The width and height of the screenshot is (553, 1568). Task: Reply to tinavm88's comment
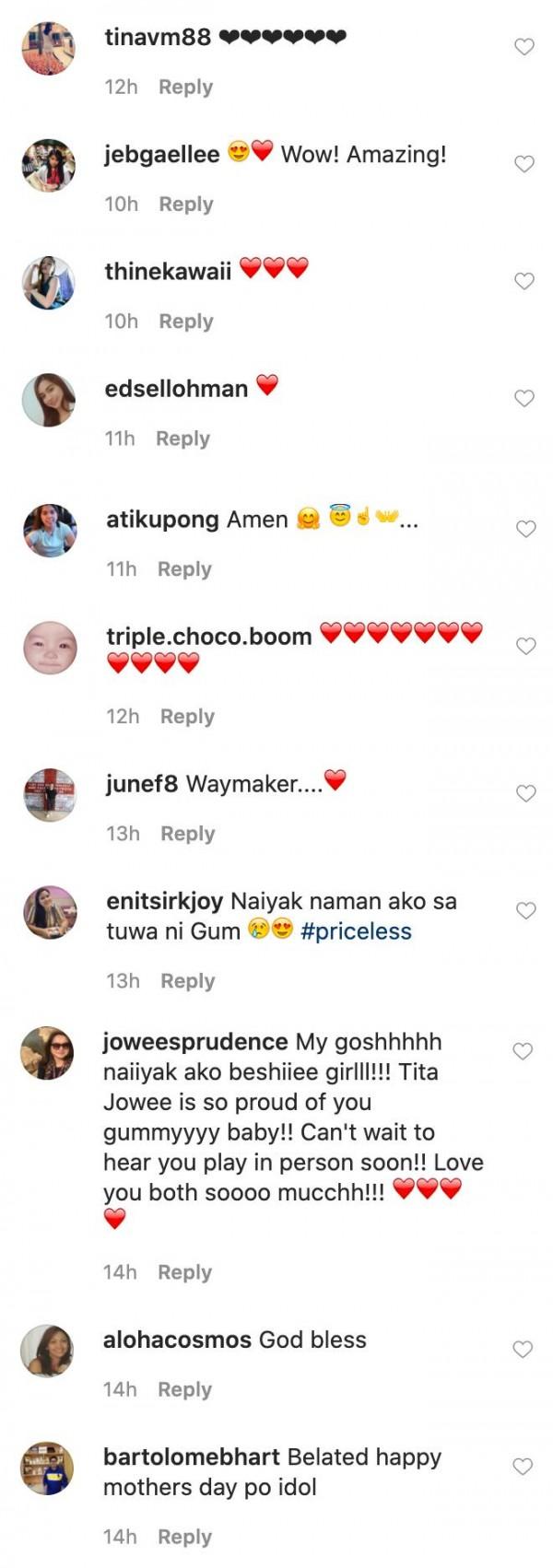[x=185, y=87]
